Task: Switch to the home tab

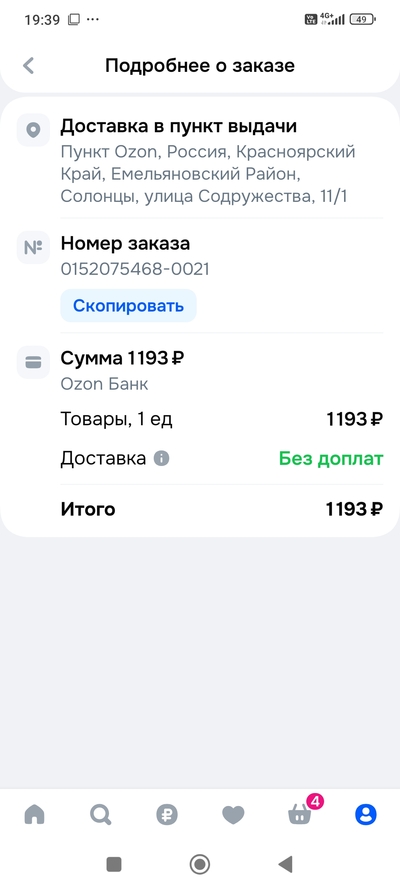Action: [35, 815]
